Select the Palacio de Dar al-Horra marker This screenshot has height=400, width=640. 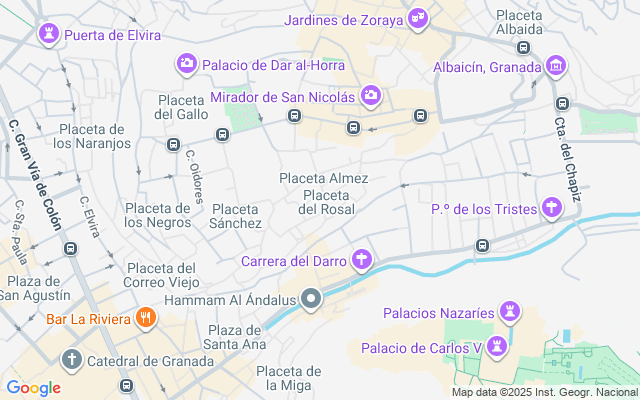[x=186, y=65]
